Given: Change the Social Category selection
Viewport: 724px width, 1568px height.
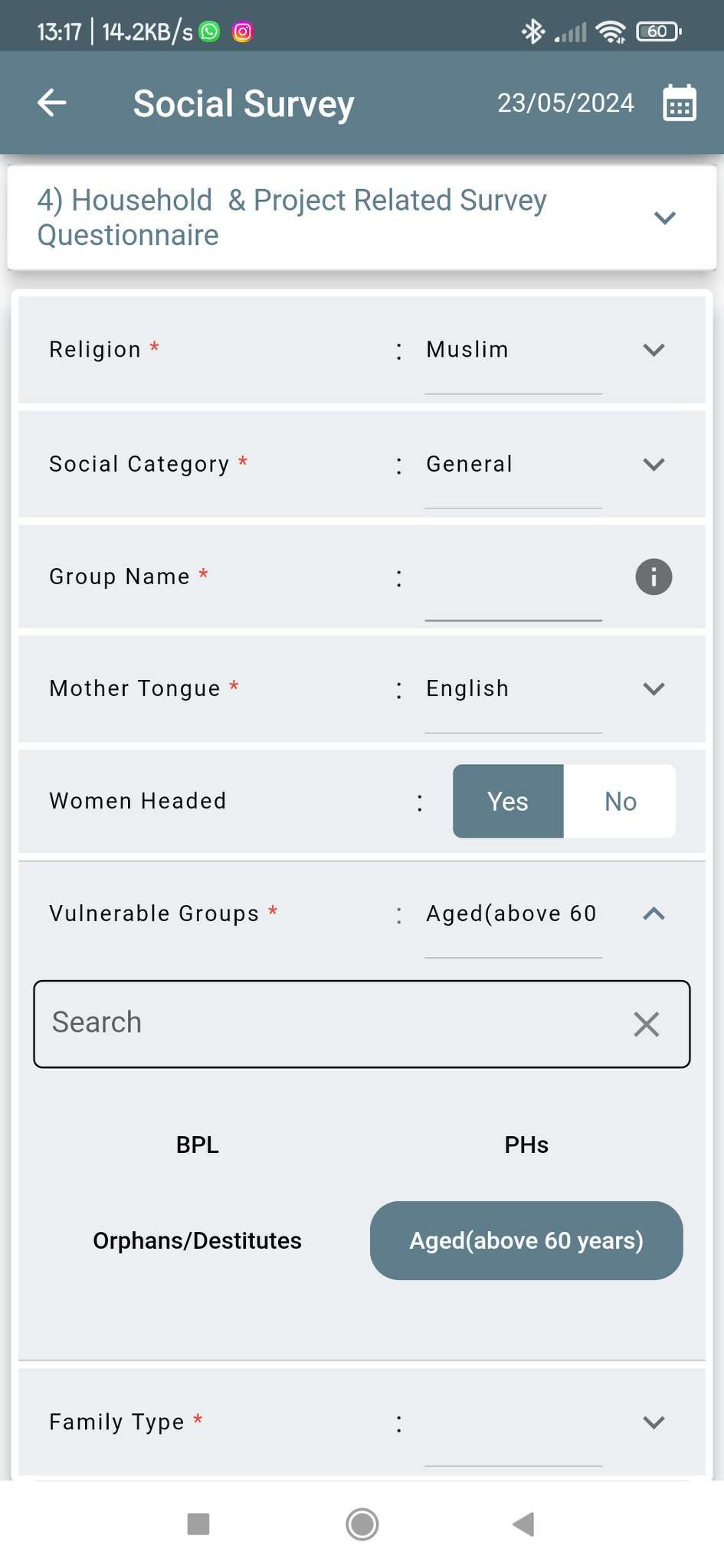Looking at the screenshot, I should point(545,464).
